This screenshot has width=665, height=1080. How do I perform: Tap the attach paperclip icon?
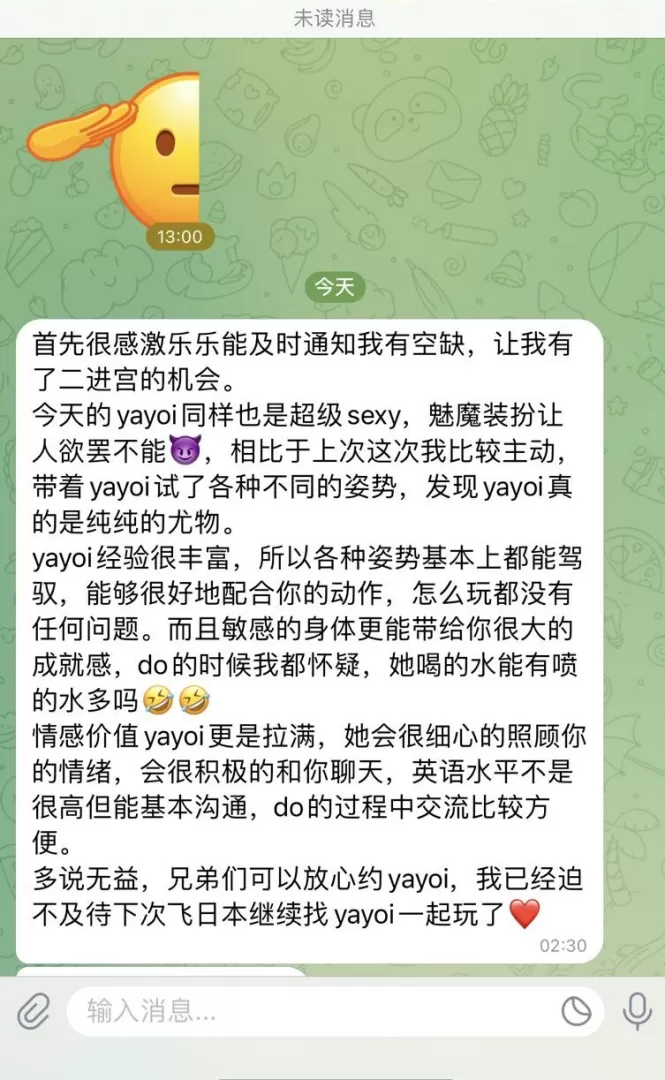pos(34,1012)
